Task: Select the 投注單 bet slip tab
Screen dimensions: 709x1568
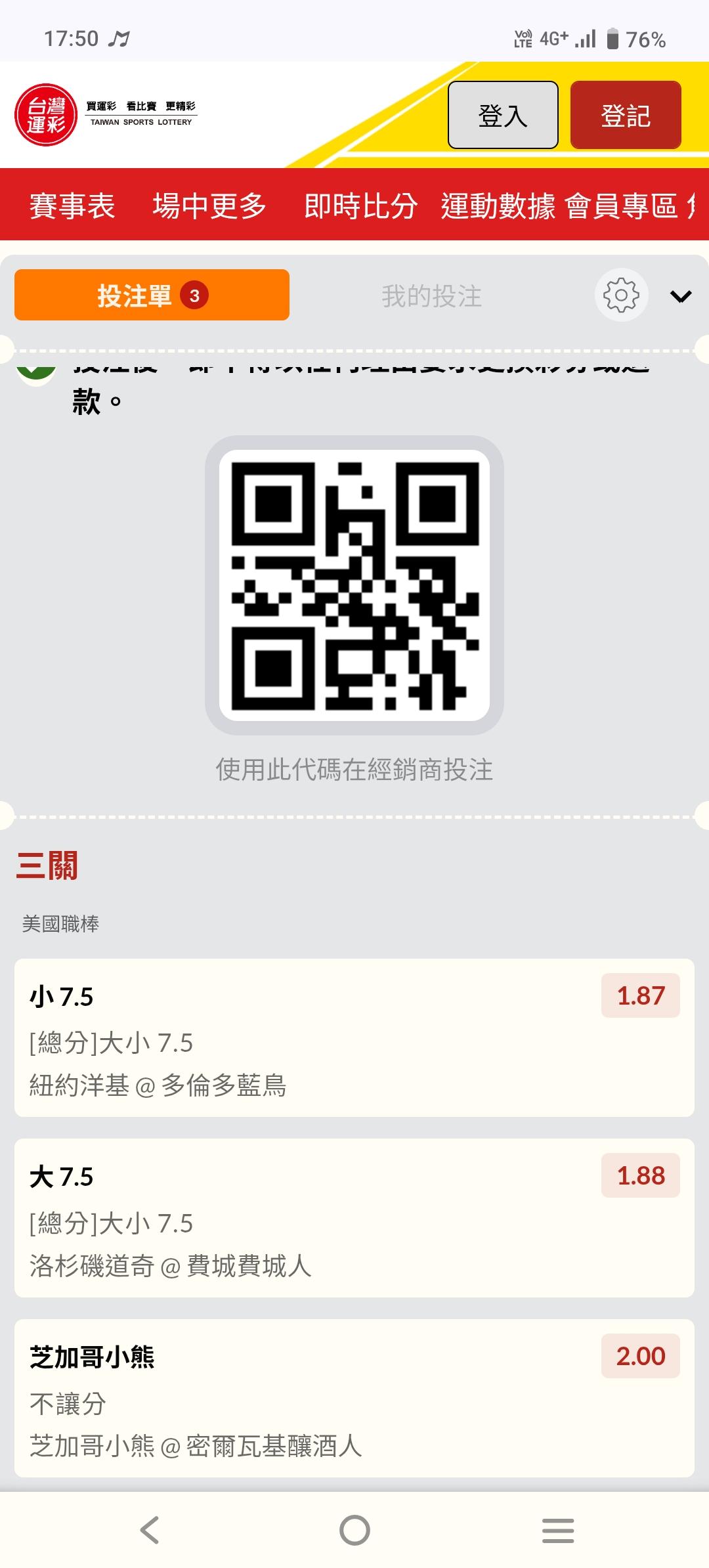Action: point(152,295)
